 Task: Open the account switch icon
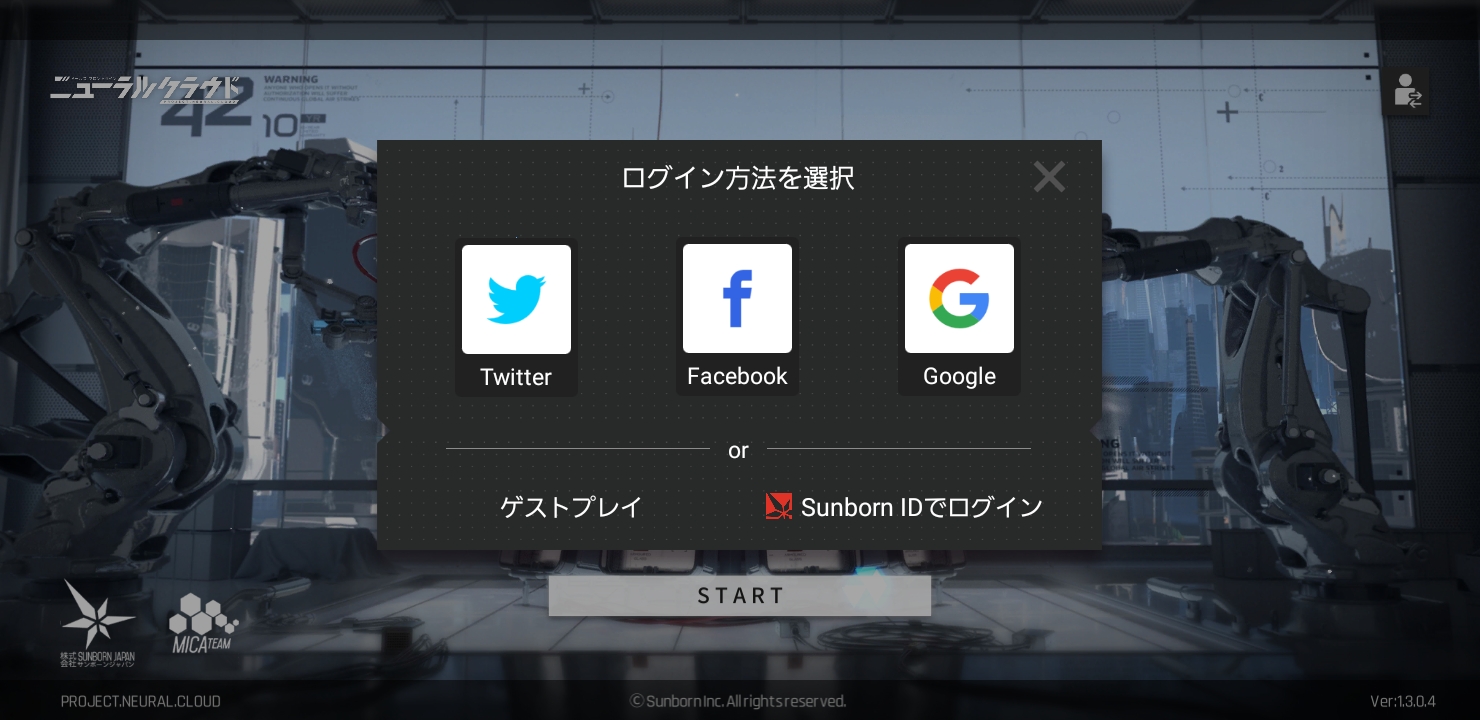click(x=1408, y=91)
